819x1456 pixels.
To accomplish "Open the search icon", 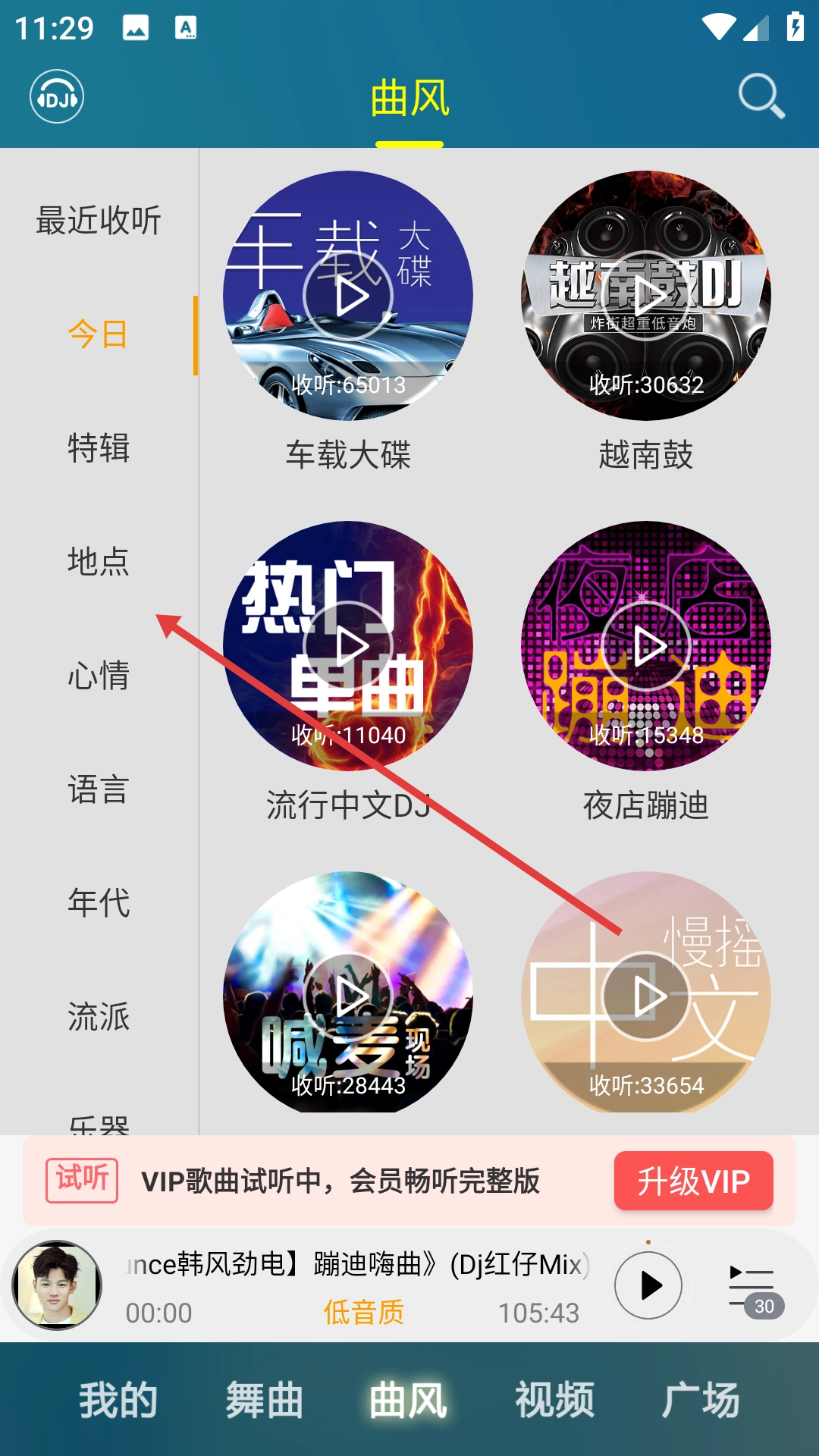I will (761, 96).
